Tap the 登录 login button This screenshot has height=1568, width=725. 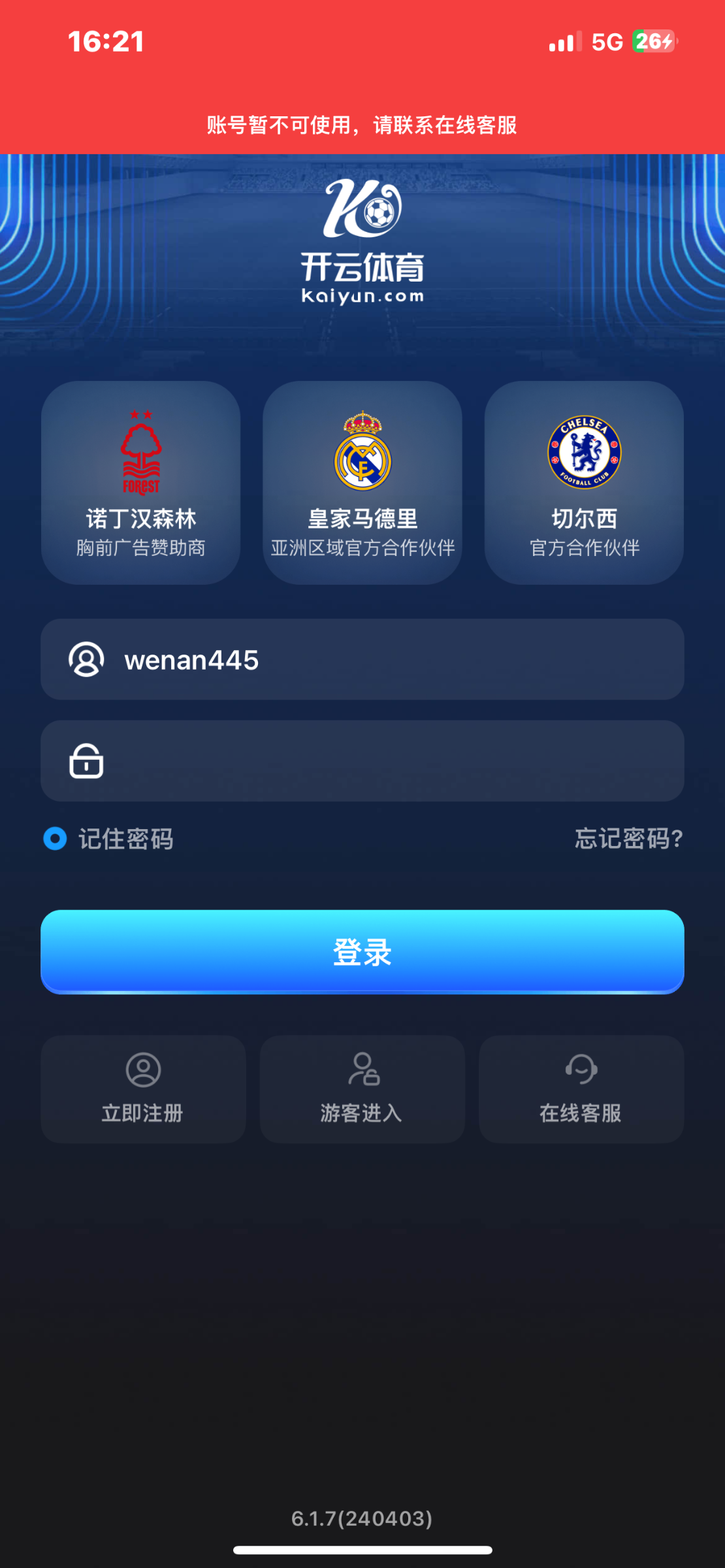coord(362,952)
